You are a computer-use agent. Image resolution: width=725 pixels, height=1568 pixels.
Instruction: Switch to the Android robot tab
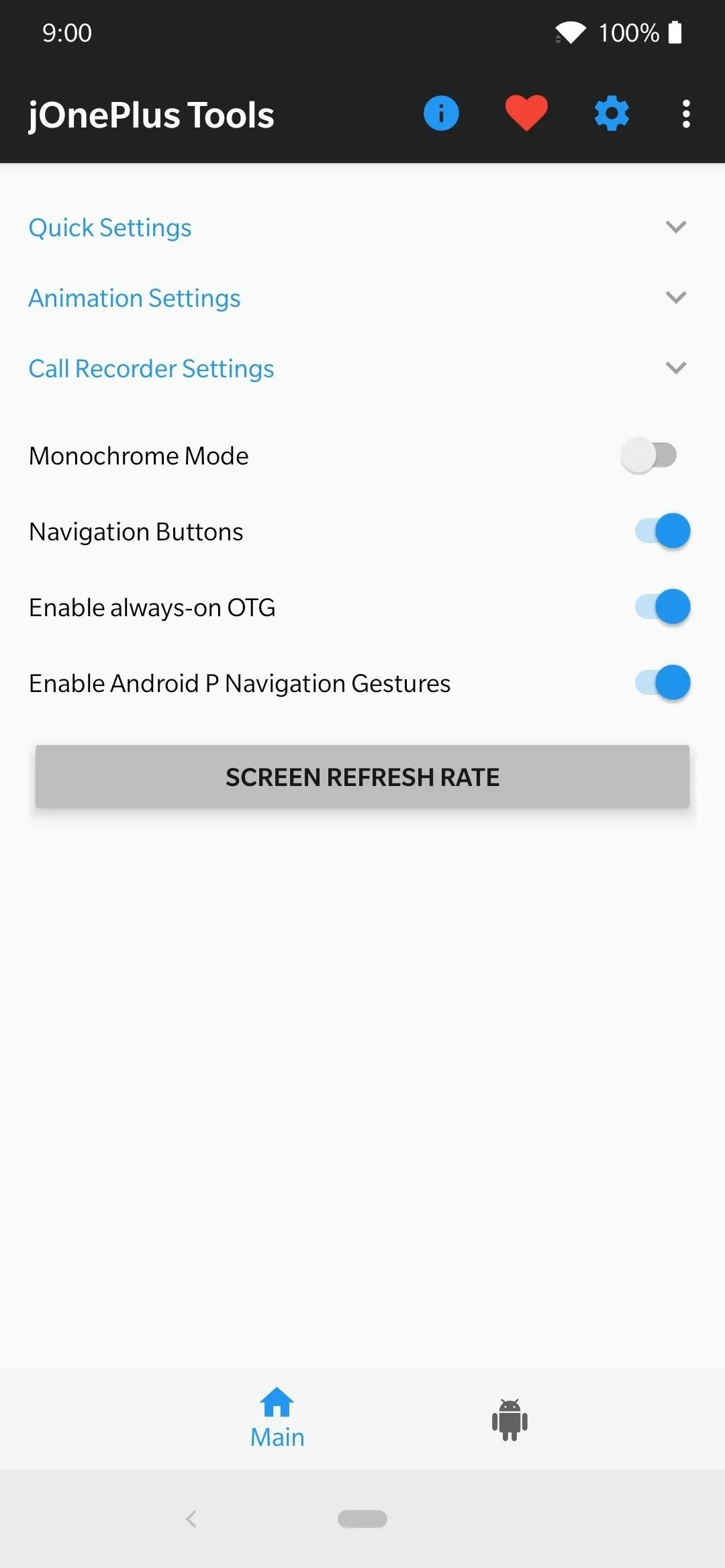[510, 1419]
